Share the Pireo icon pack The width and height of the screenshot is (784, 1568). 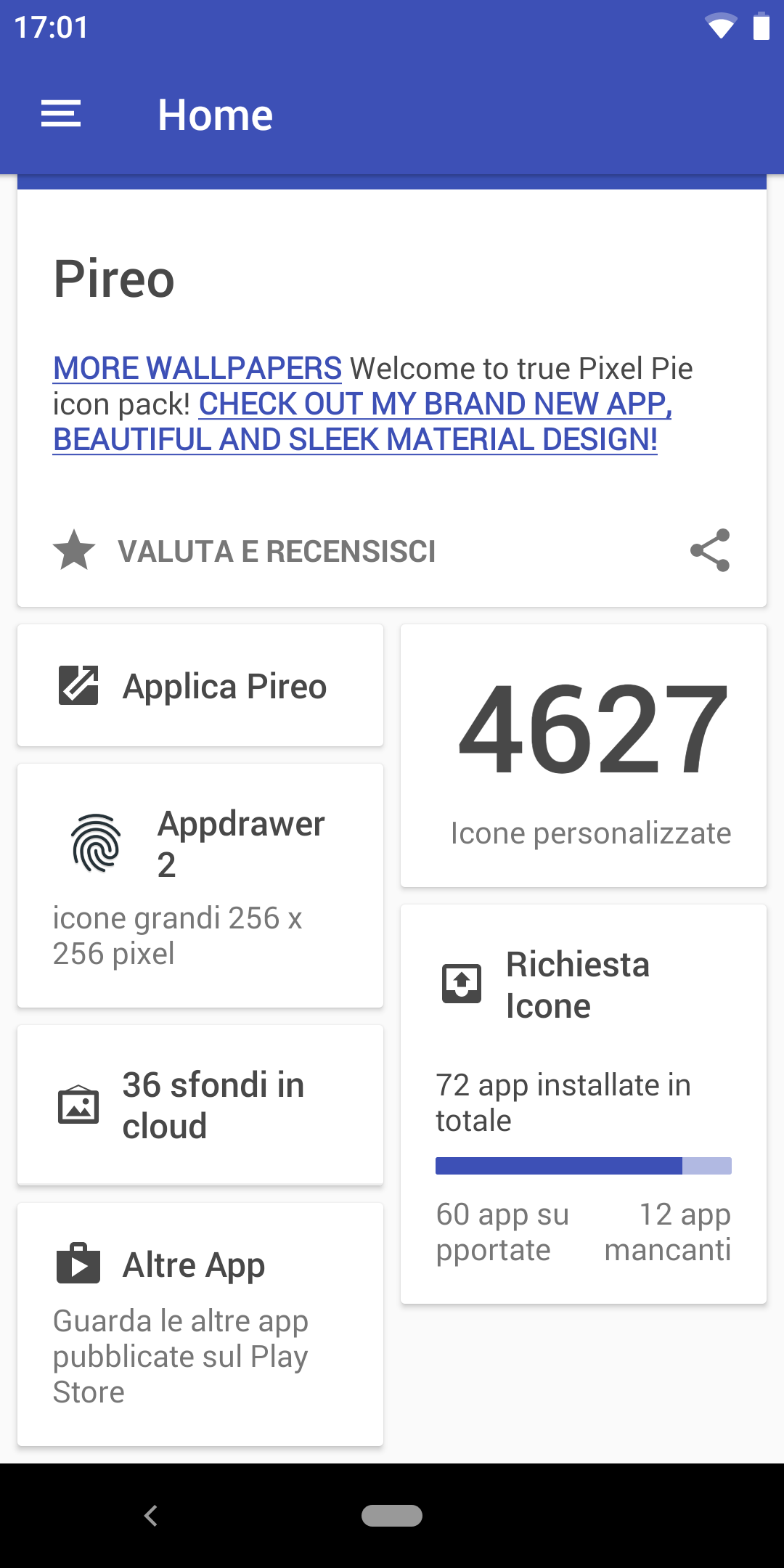pyautogui.click(x=709, y=550)
